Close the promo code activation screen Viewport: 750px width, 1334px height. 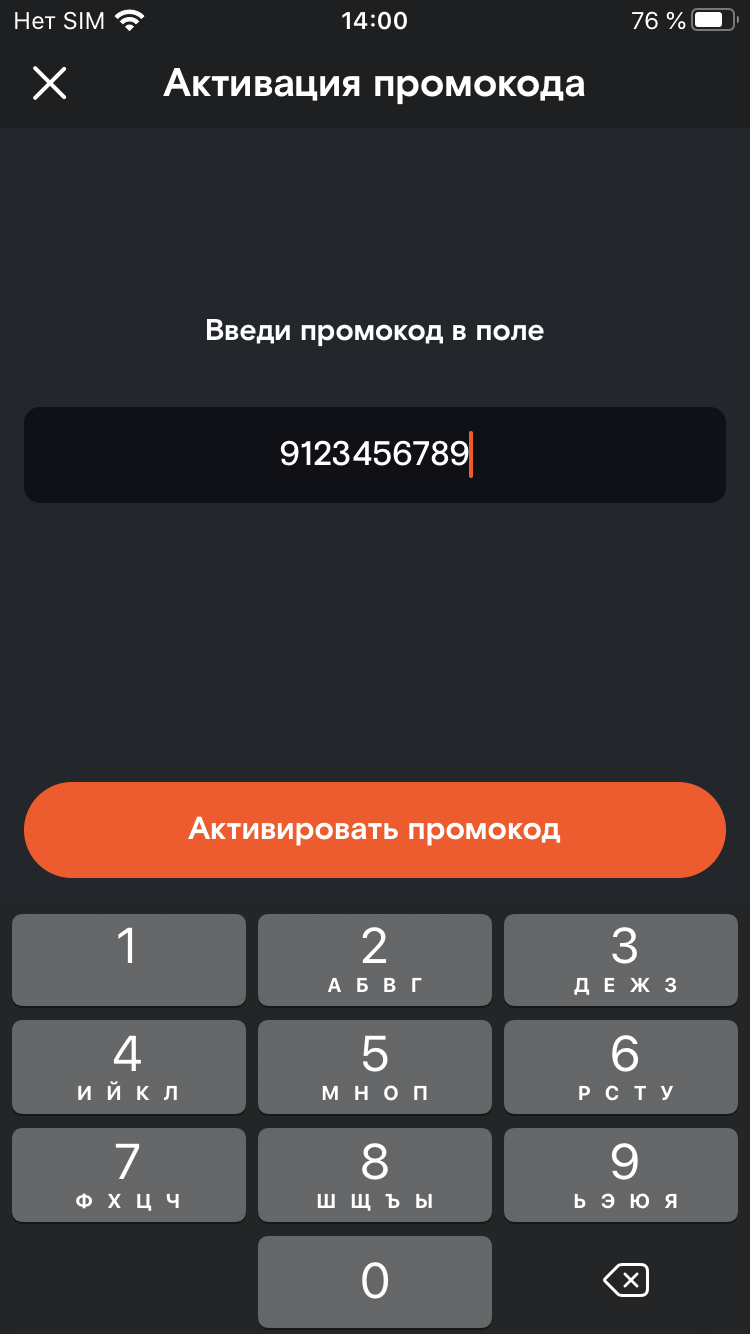coord(49,83)
